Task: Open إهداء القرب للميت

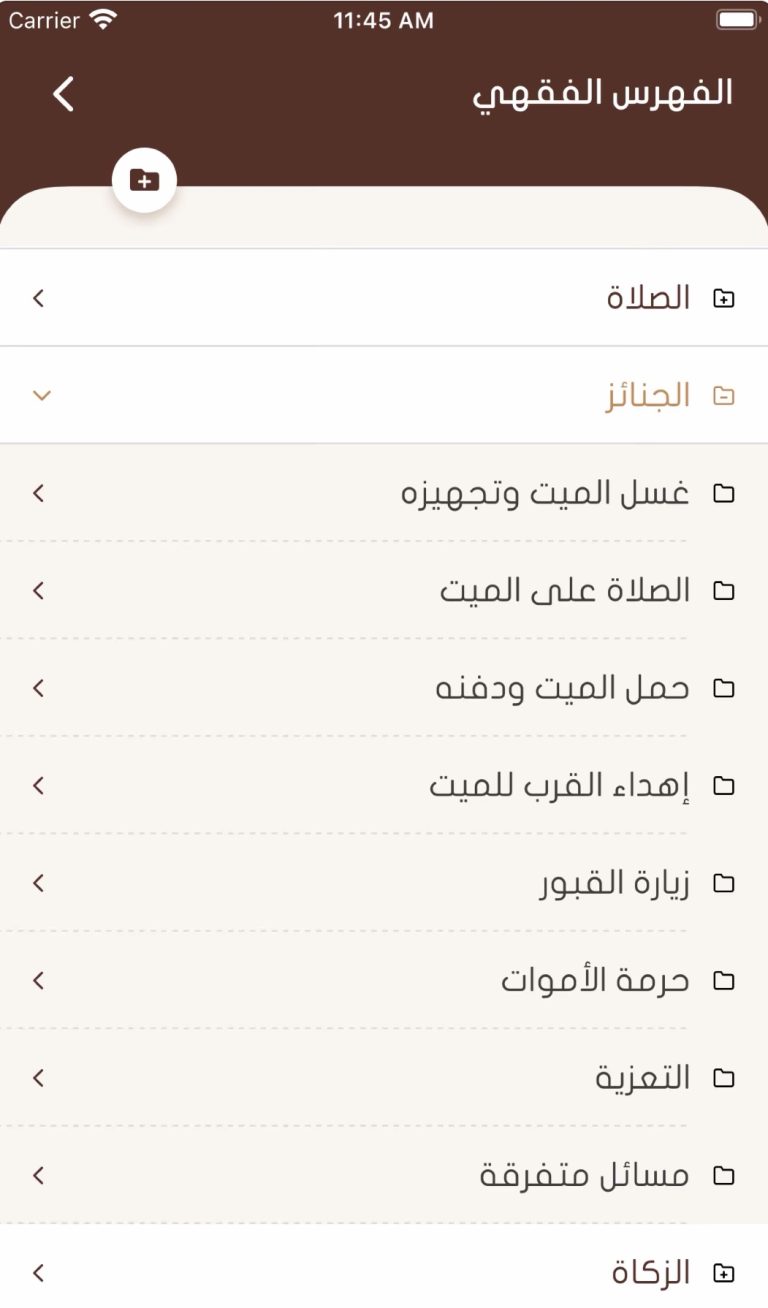Action: pyautogui.click(x=559, y=786)
